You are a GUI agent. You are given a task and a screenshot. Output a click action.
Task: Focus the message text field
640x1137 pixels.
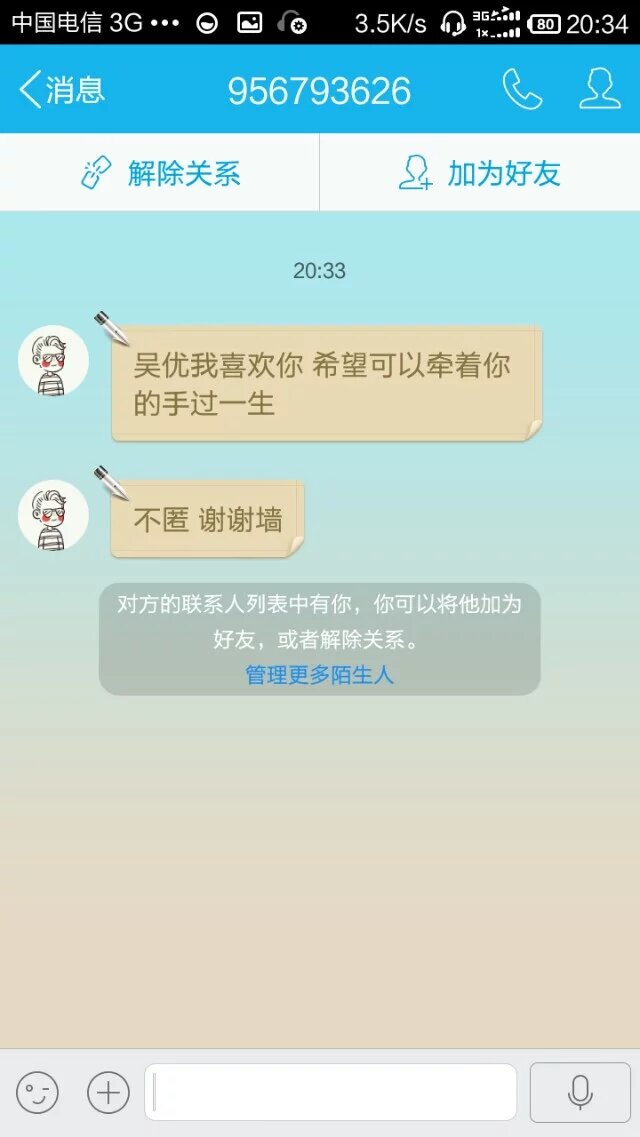[x=330, y=1092]
